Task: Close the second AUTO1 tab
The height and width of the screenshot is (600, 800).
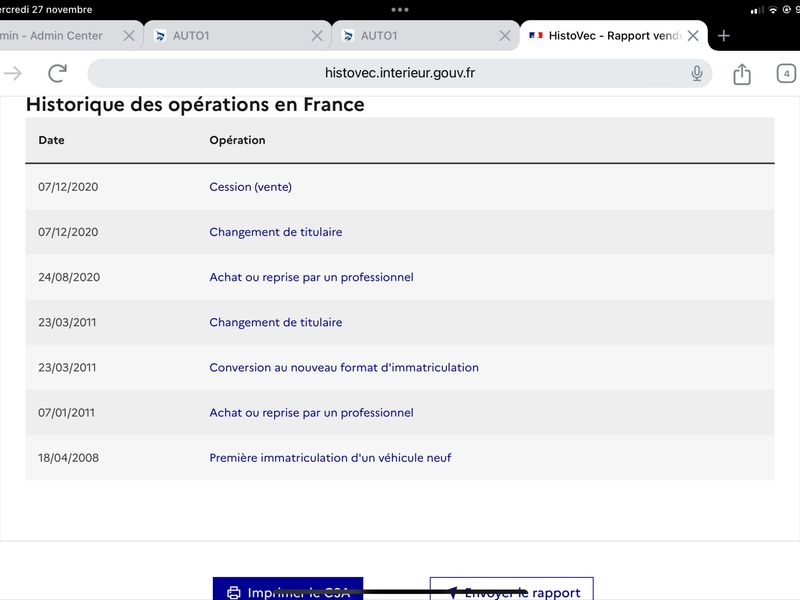Action: [505, 36]
